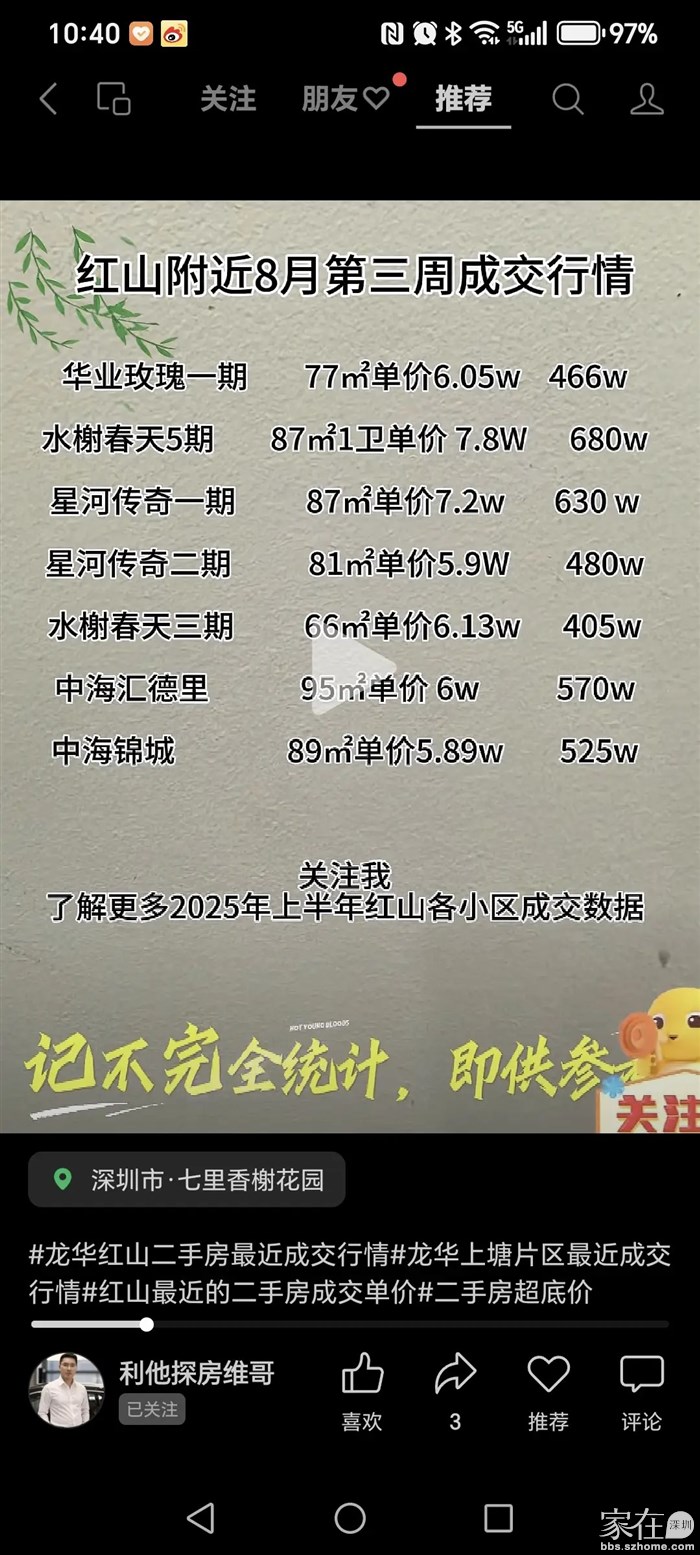Open 利他探房维哥's avatar
Viewport: 700px width, 1555px height.
(66, 1390)
